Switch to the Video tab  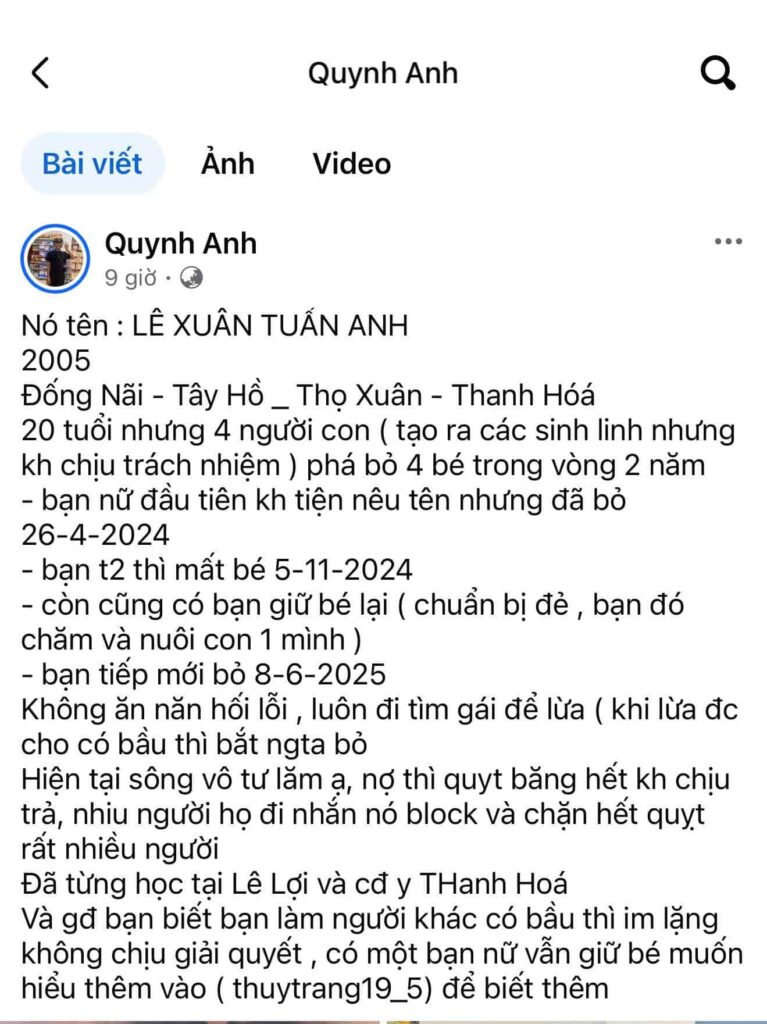(351, 163)
